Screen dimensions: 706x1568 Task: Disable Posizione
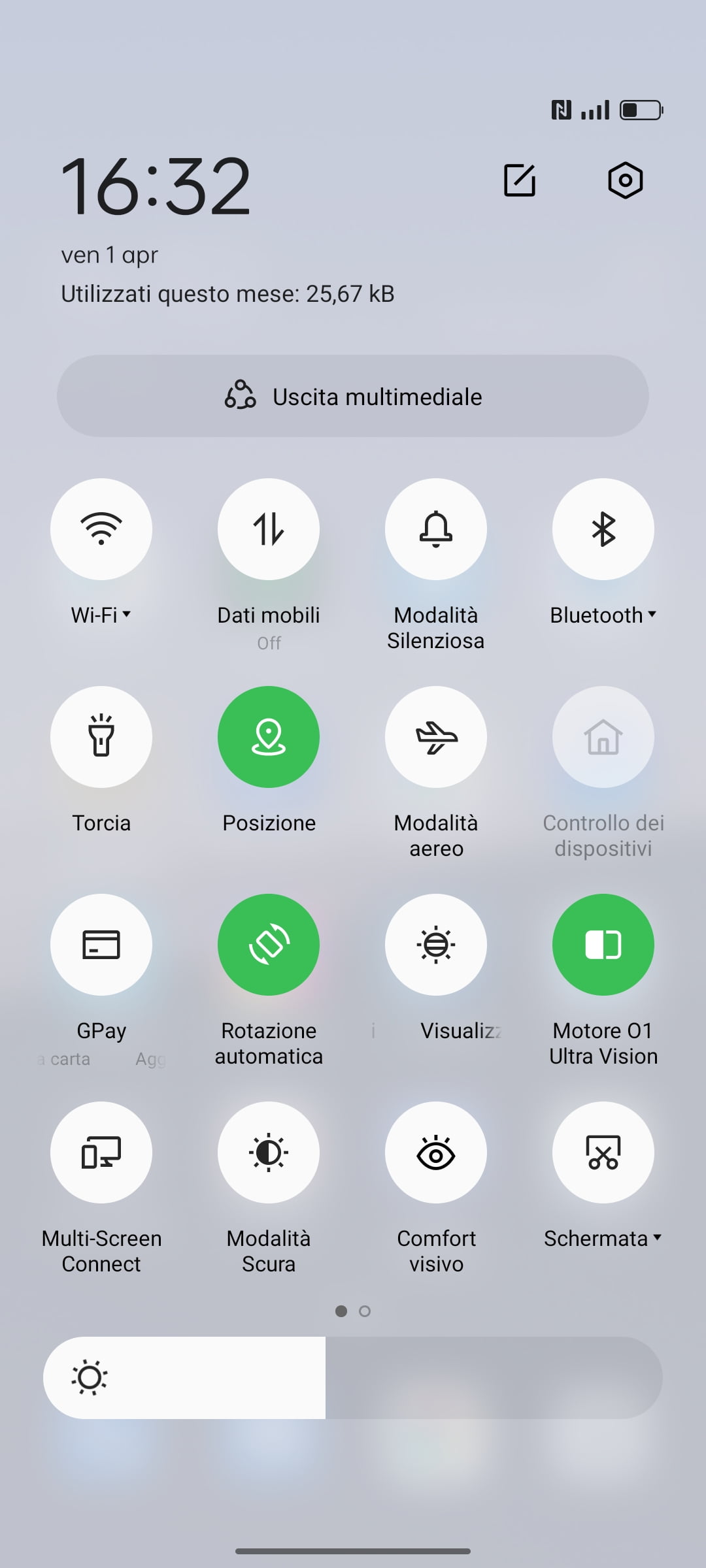[269, 737]
